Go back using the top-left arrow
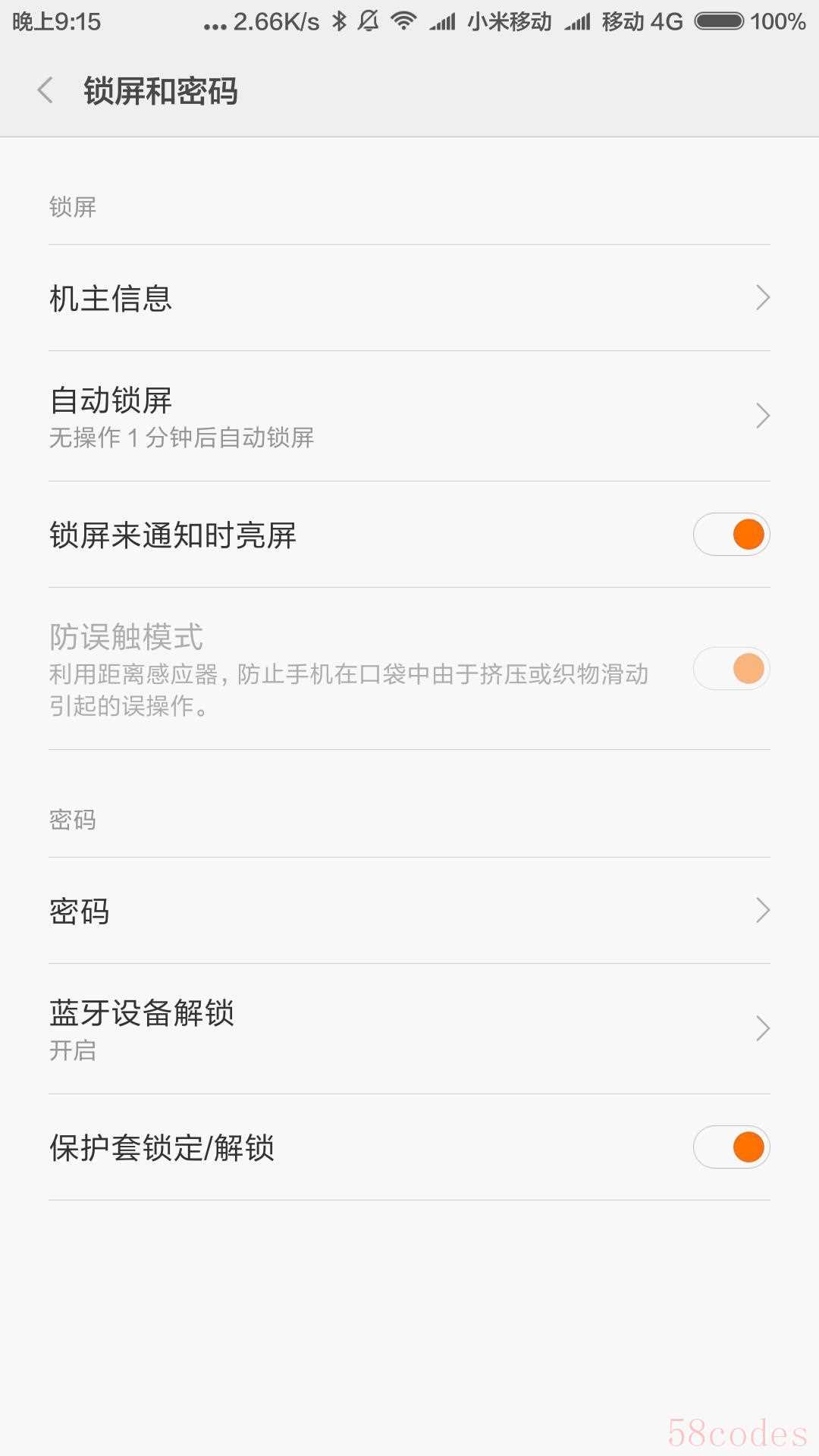819x1456 pixels. point(45,90)
